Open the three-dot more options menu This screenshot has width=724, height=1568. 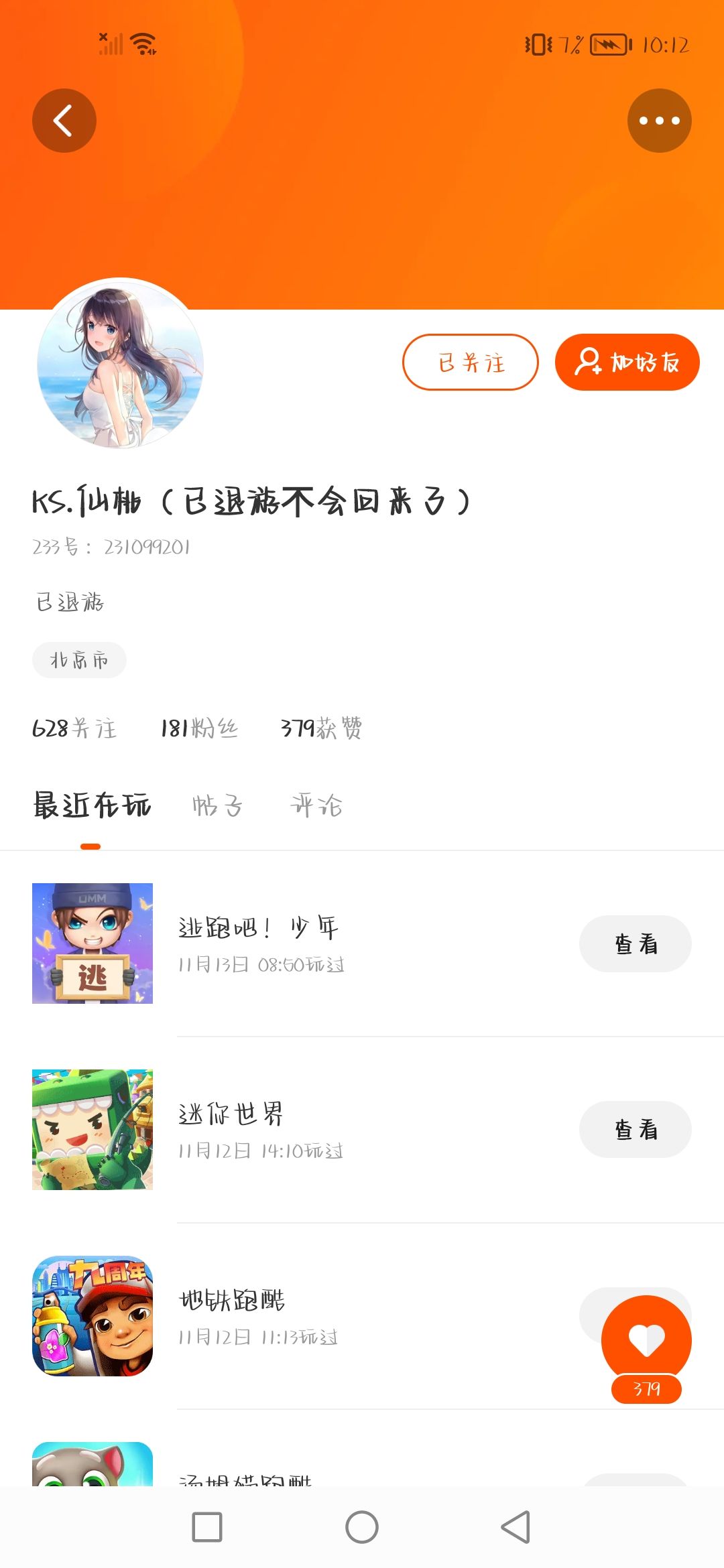point(659,121)
